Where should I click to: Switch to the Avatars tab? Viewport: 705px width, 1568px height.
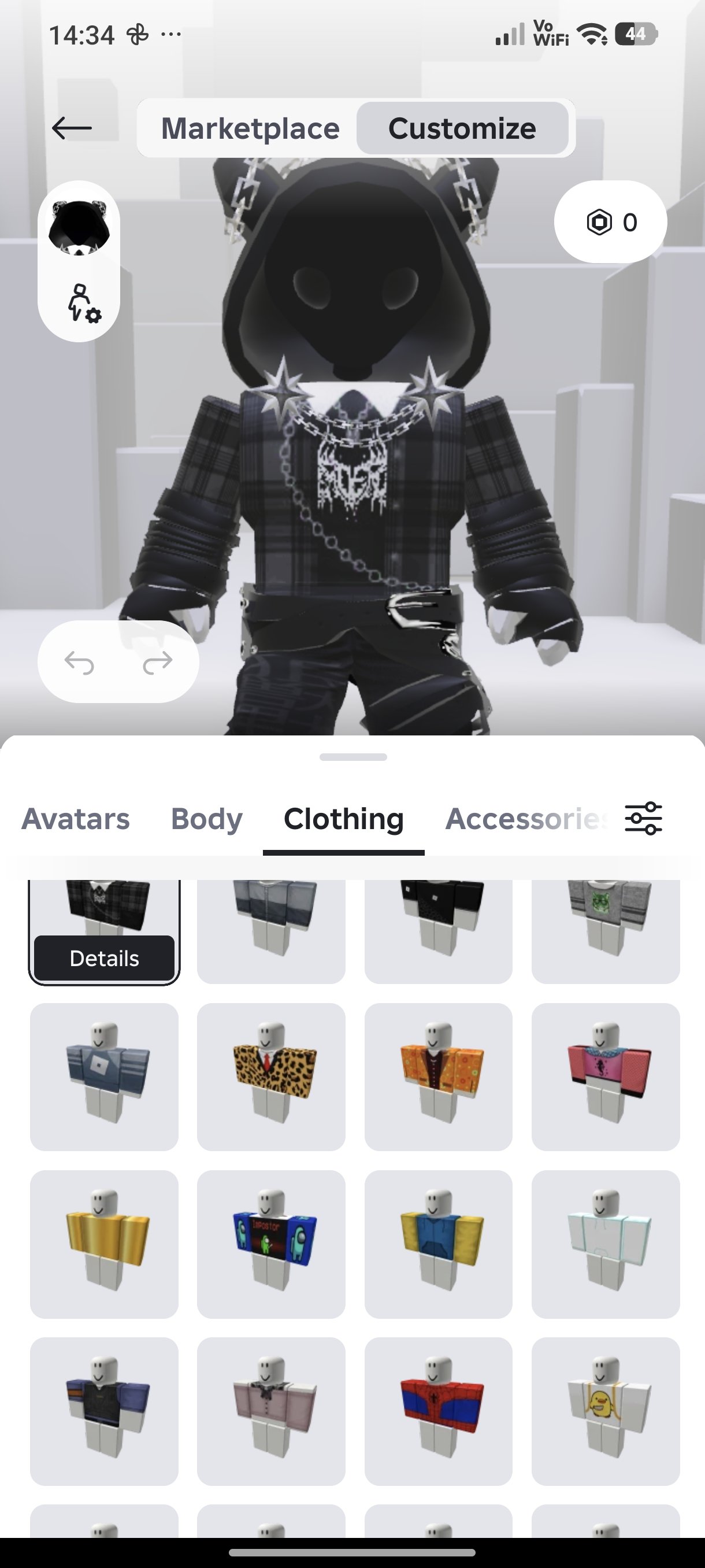[x=76, y=819]
